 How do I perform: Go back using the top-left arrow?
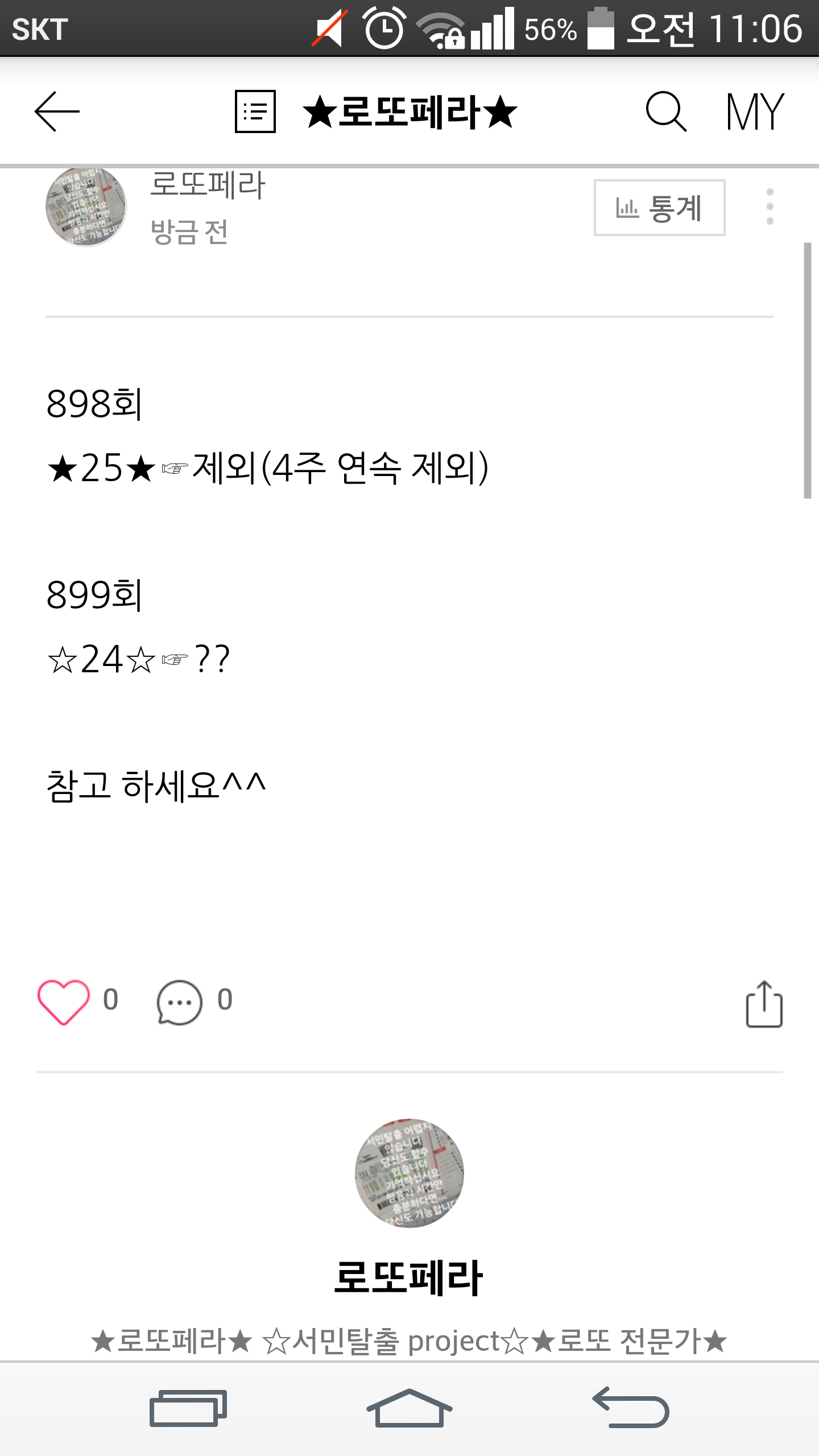(57, 111)
